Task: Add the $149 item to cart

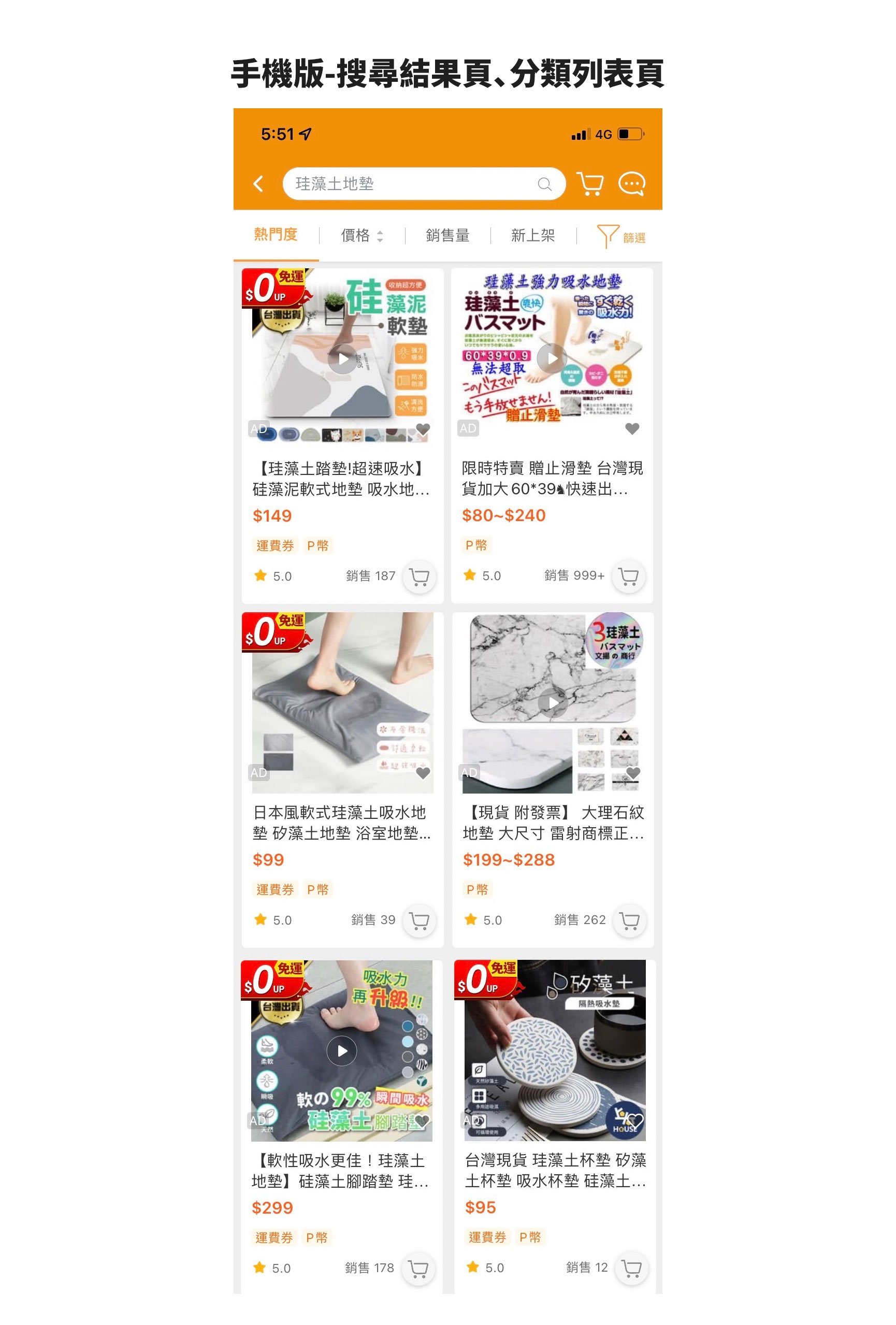Action: pos(420,577)
